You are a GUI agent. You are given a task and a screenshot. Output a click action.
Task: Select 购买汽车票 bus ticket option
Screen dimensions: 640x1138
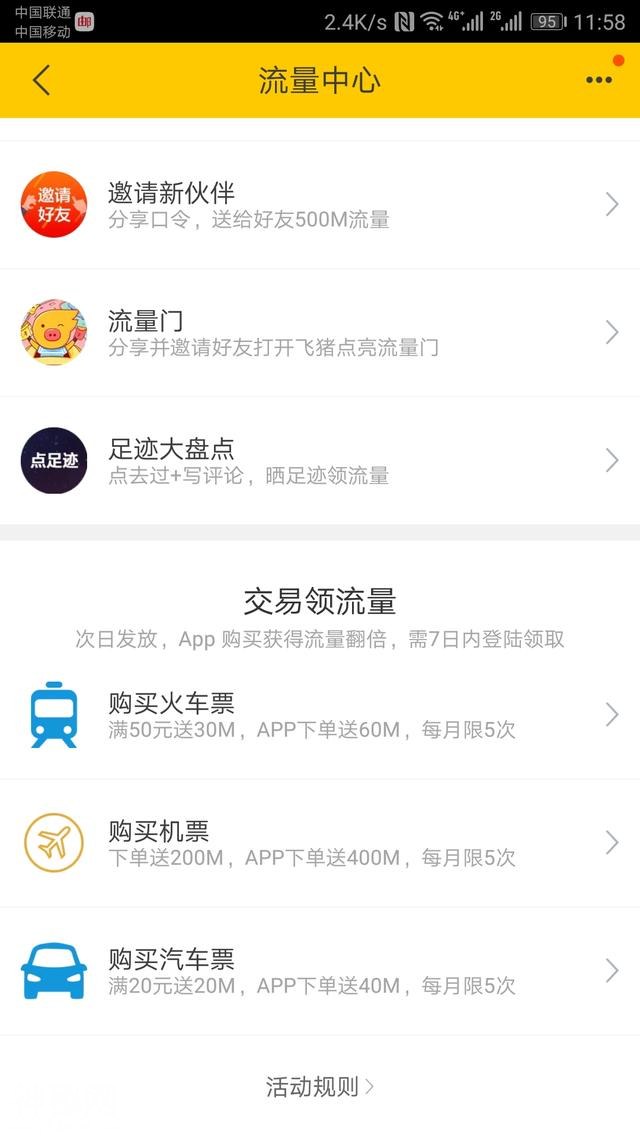[320, 971]
